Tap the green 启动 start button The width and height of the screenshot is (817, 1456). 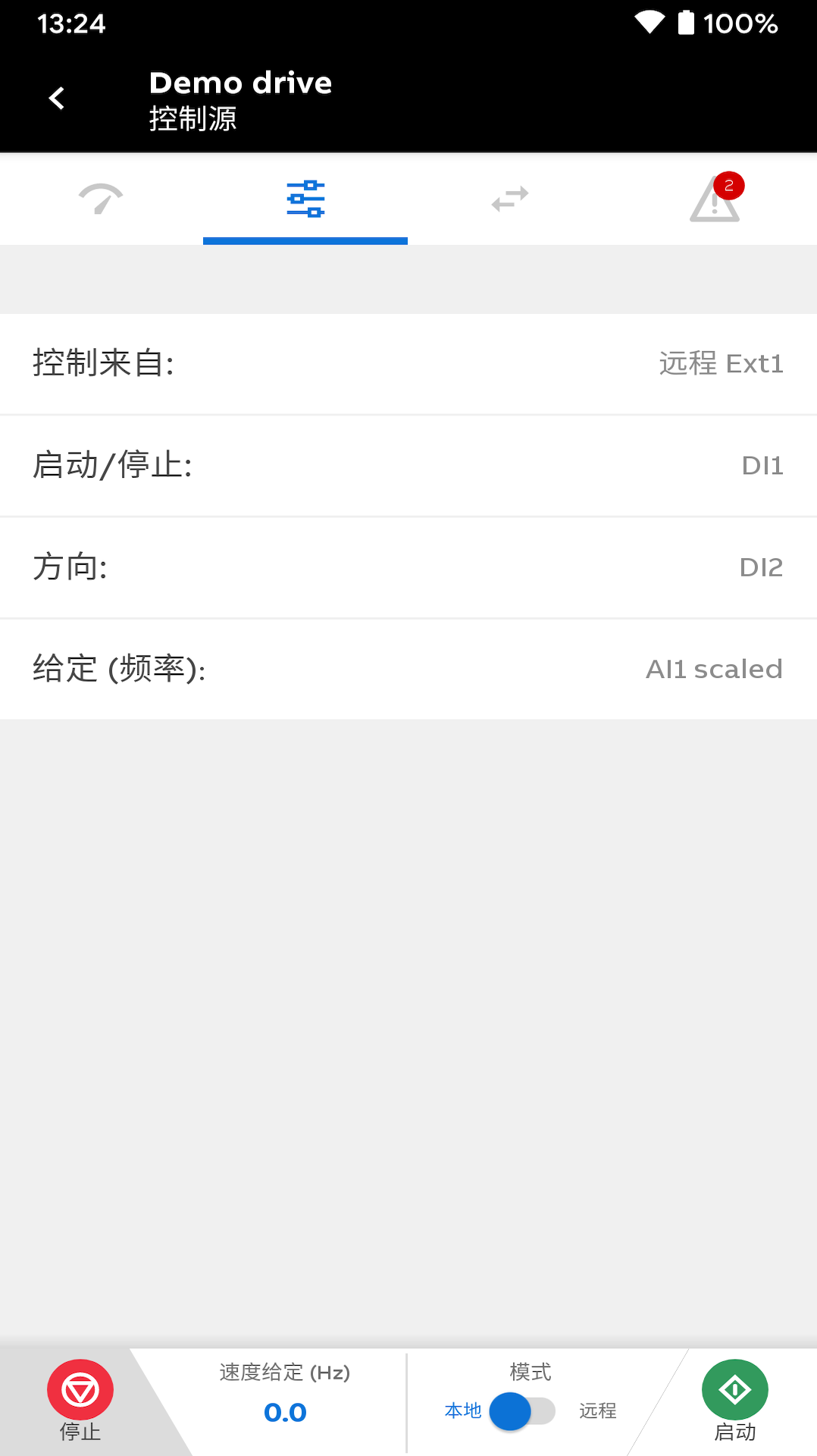734,1391
